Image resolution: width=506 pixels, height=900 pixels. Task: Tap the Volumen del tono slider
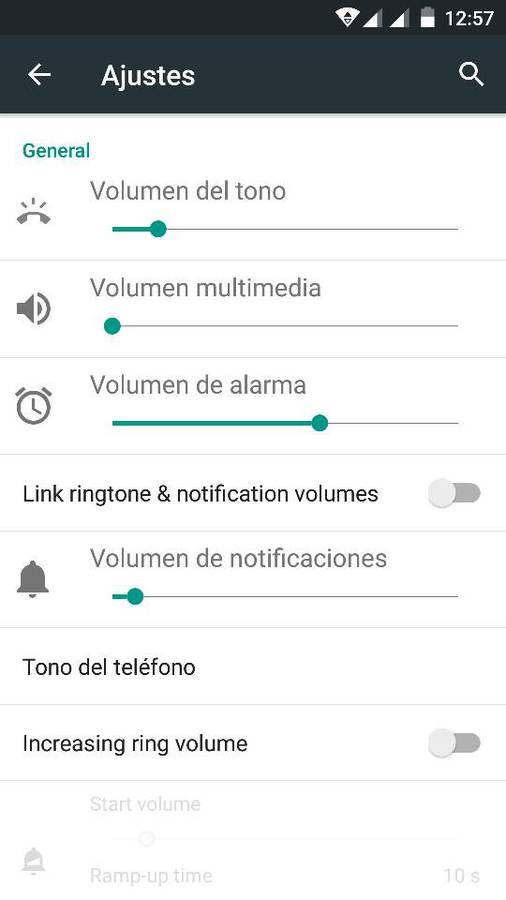tap(285, 230)
